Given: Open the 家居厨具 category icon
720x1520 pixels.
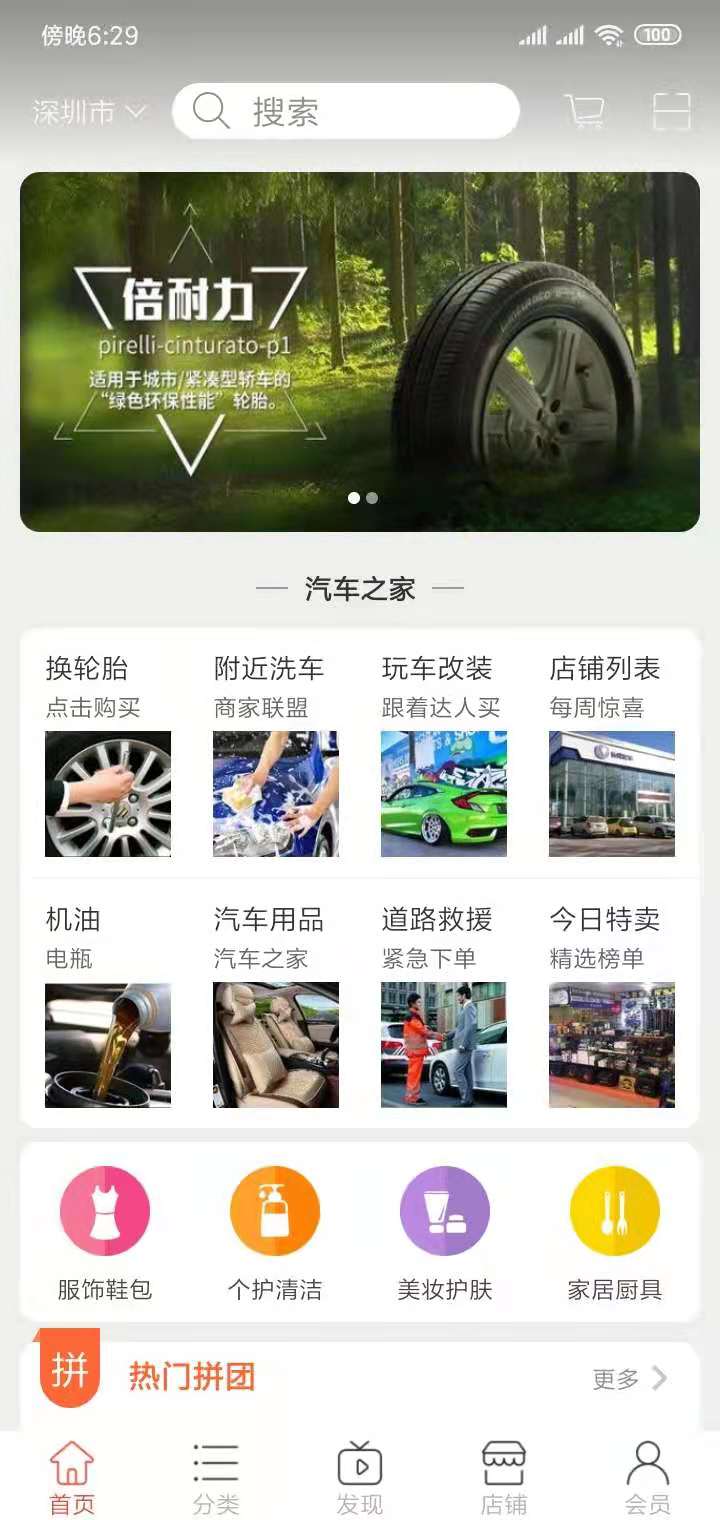Looking at the screenshot, I should [613, 1211].
